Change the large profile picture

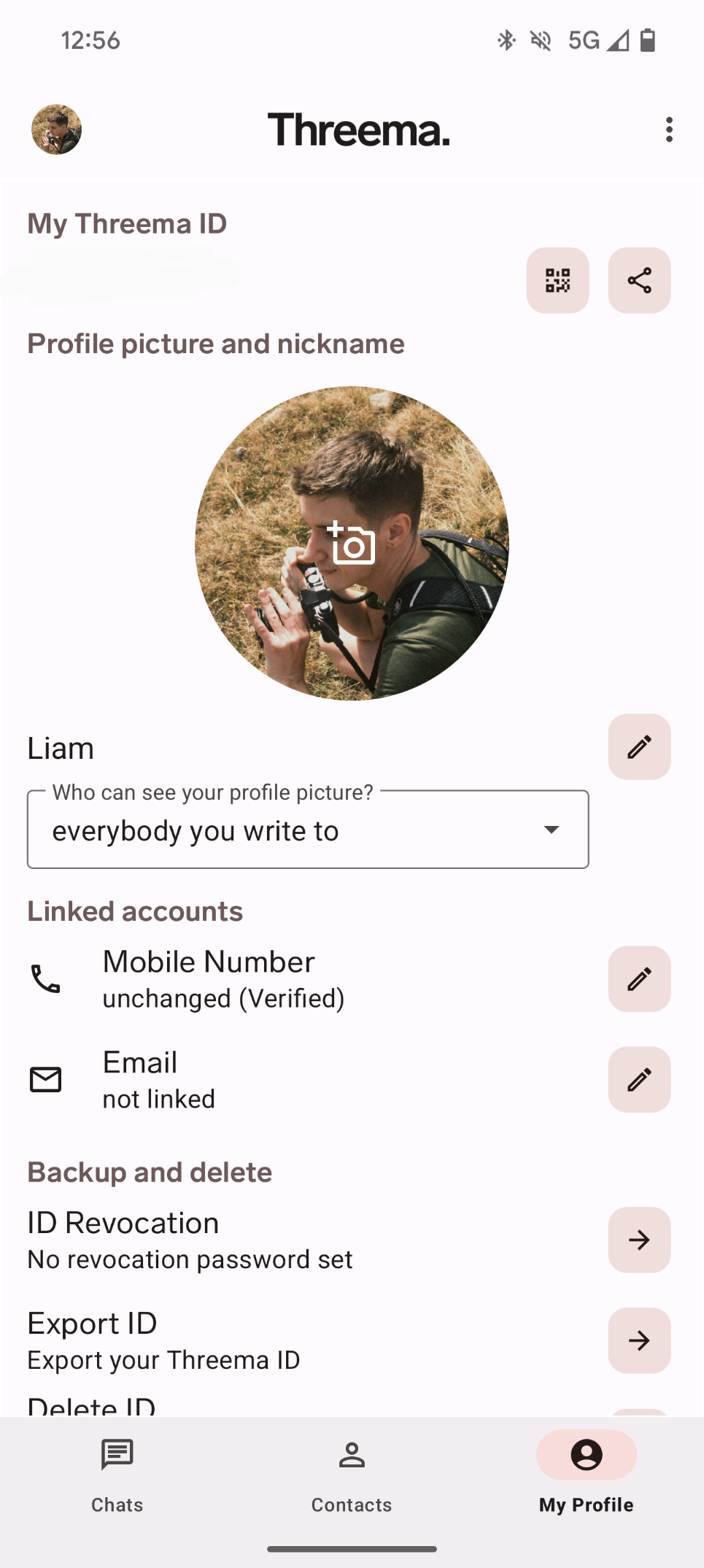(x=352, y=544)
